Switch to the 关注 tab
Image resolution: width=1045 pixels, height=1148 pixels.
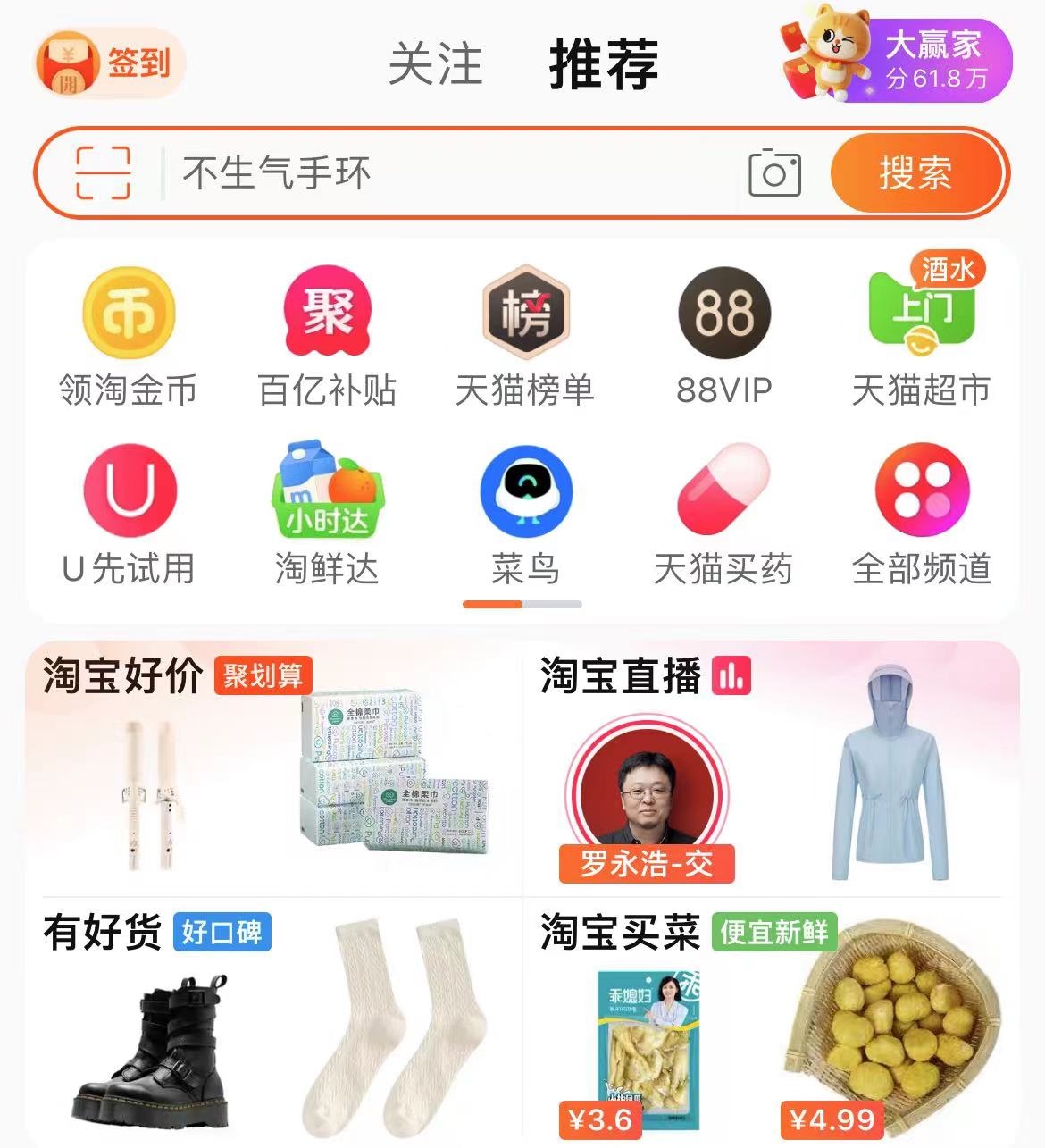(435, 63)
